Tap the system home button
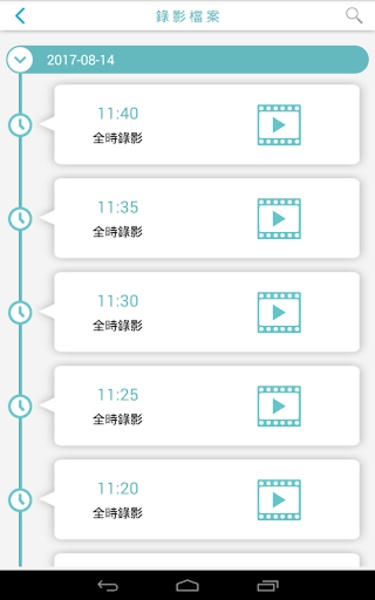The height and width of the screenshot is (600, 375). 188,585
